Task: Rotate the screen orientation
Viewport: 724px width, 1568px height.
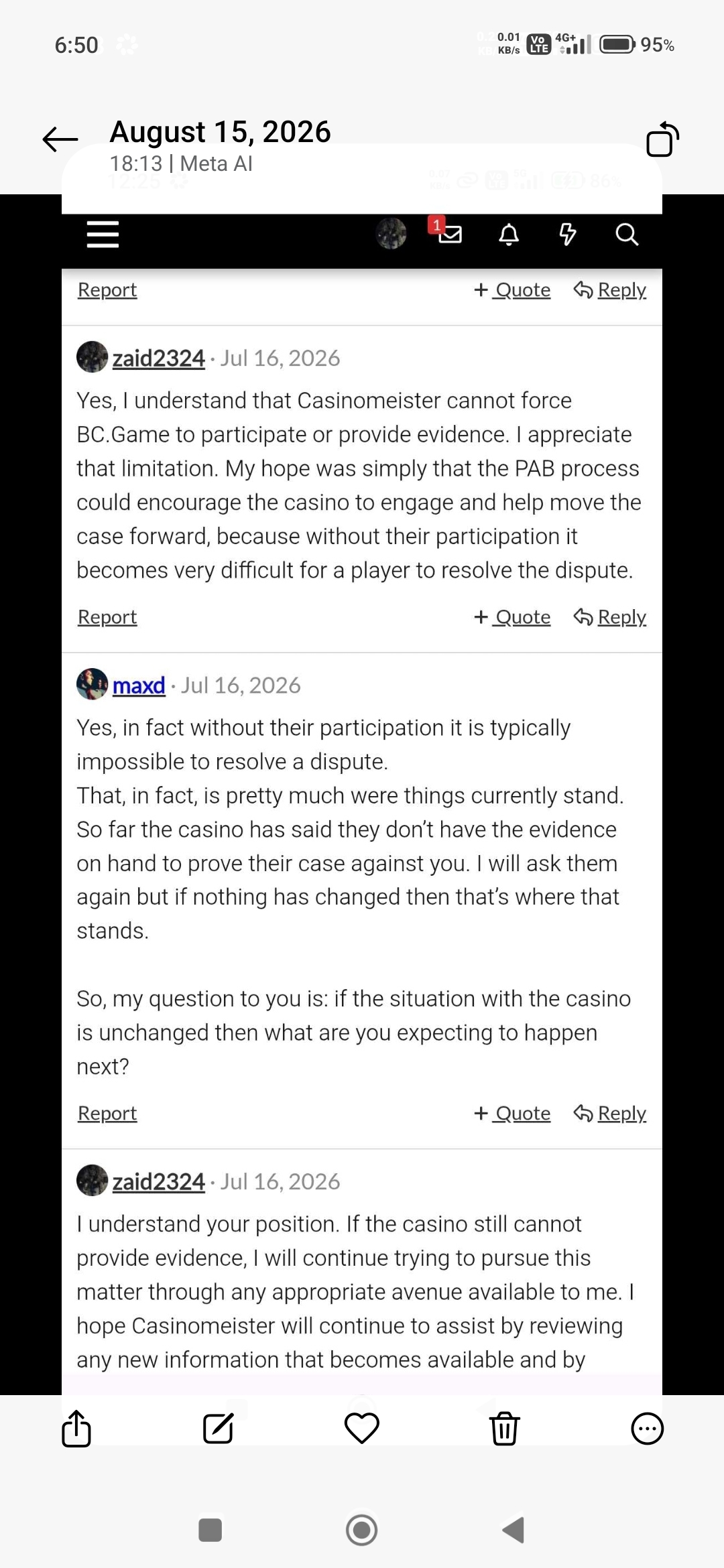Action: click(662, 139)
